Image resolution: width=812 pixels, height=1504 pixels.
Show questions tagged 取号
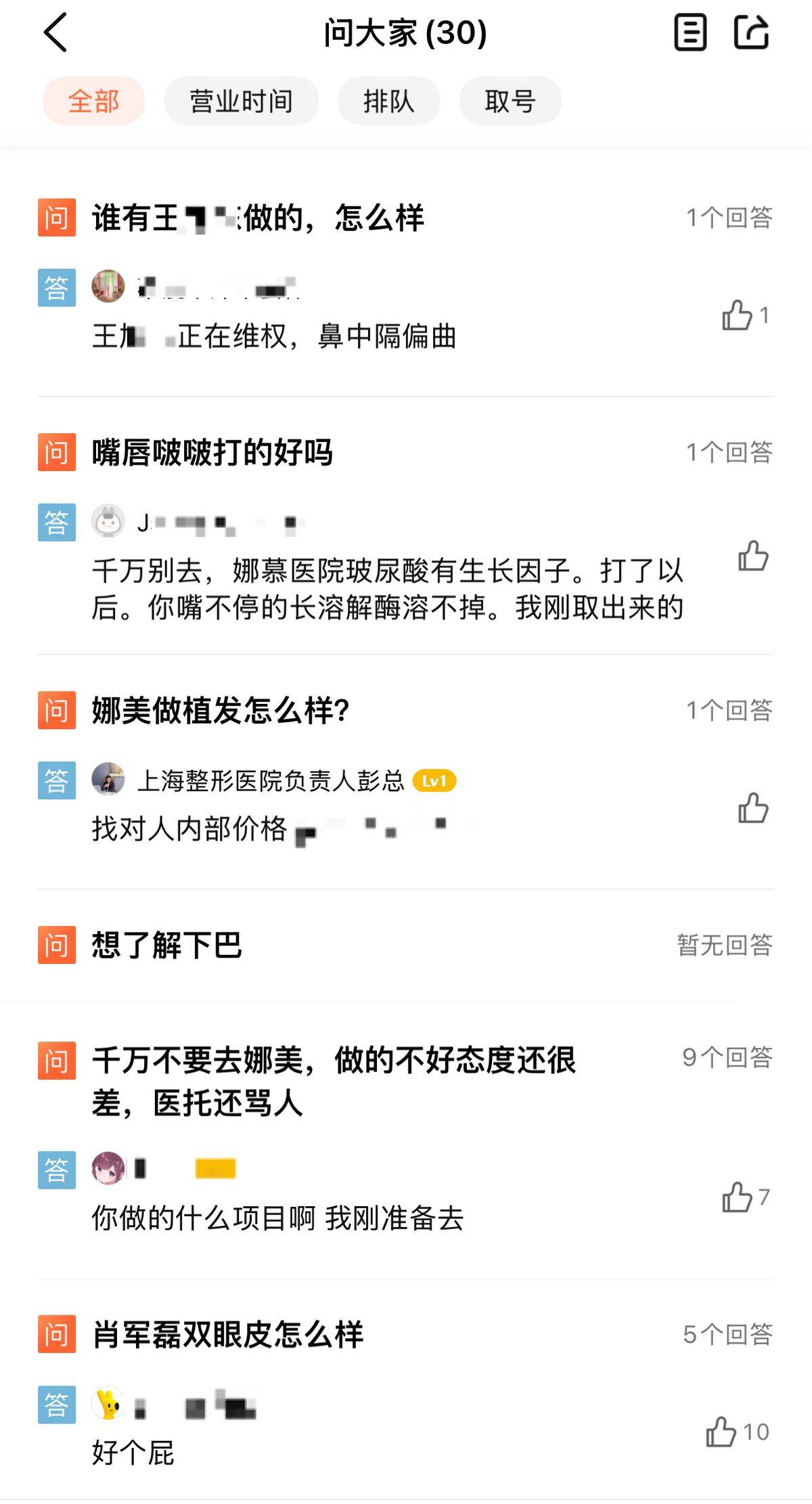(510, 102)
